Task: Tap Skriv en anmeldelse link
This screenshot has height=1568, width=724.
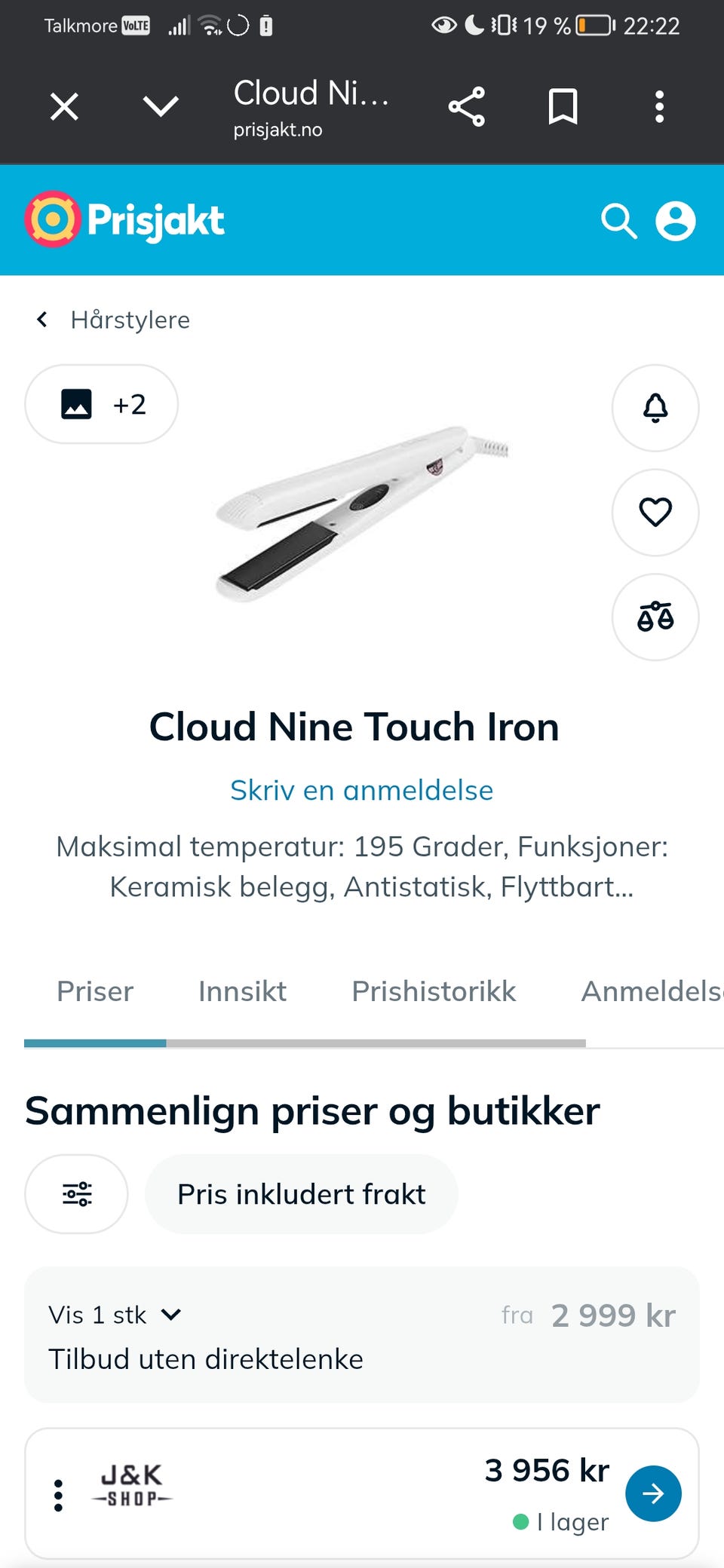Action: (362, 790)
